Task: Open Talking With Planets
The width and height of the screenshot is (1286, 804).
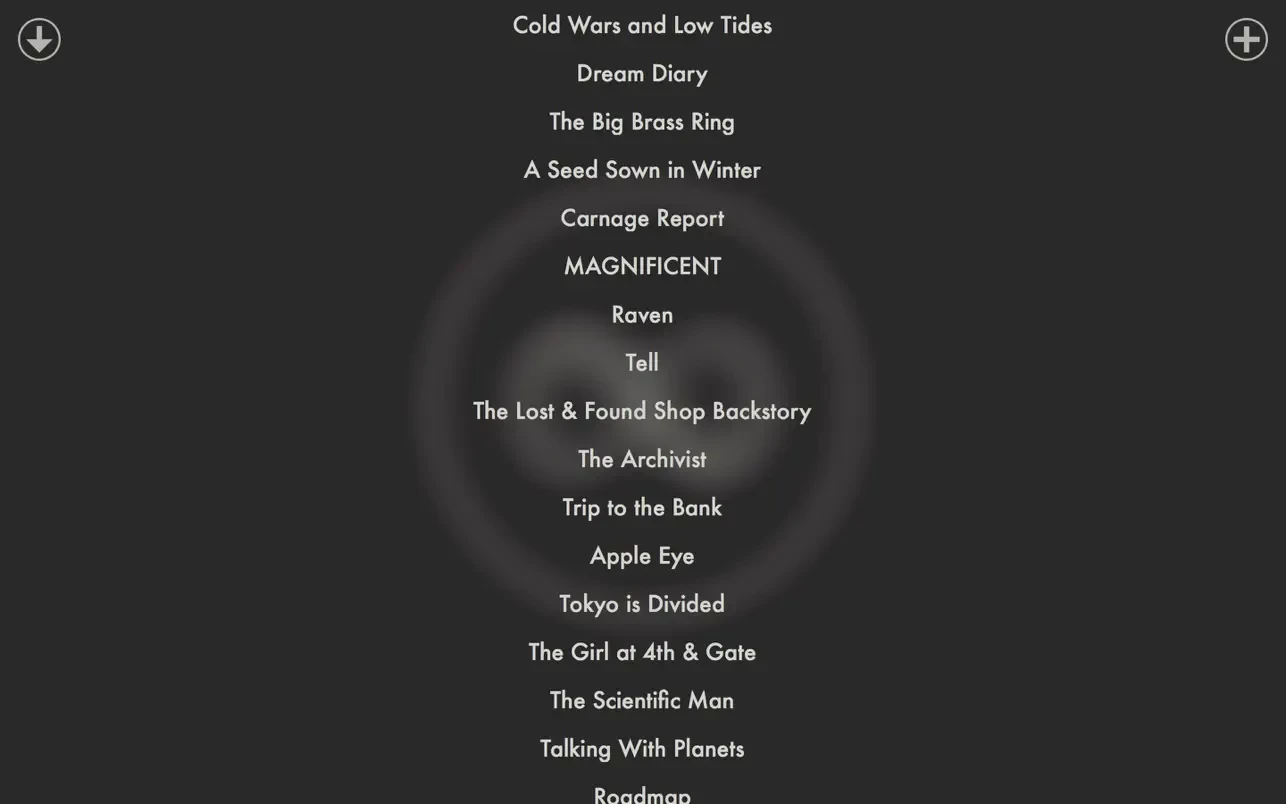Action: tap(642, 748)
